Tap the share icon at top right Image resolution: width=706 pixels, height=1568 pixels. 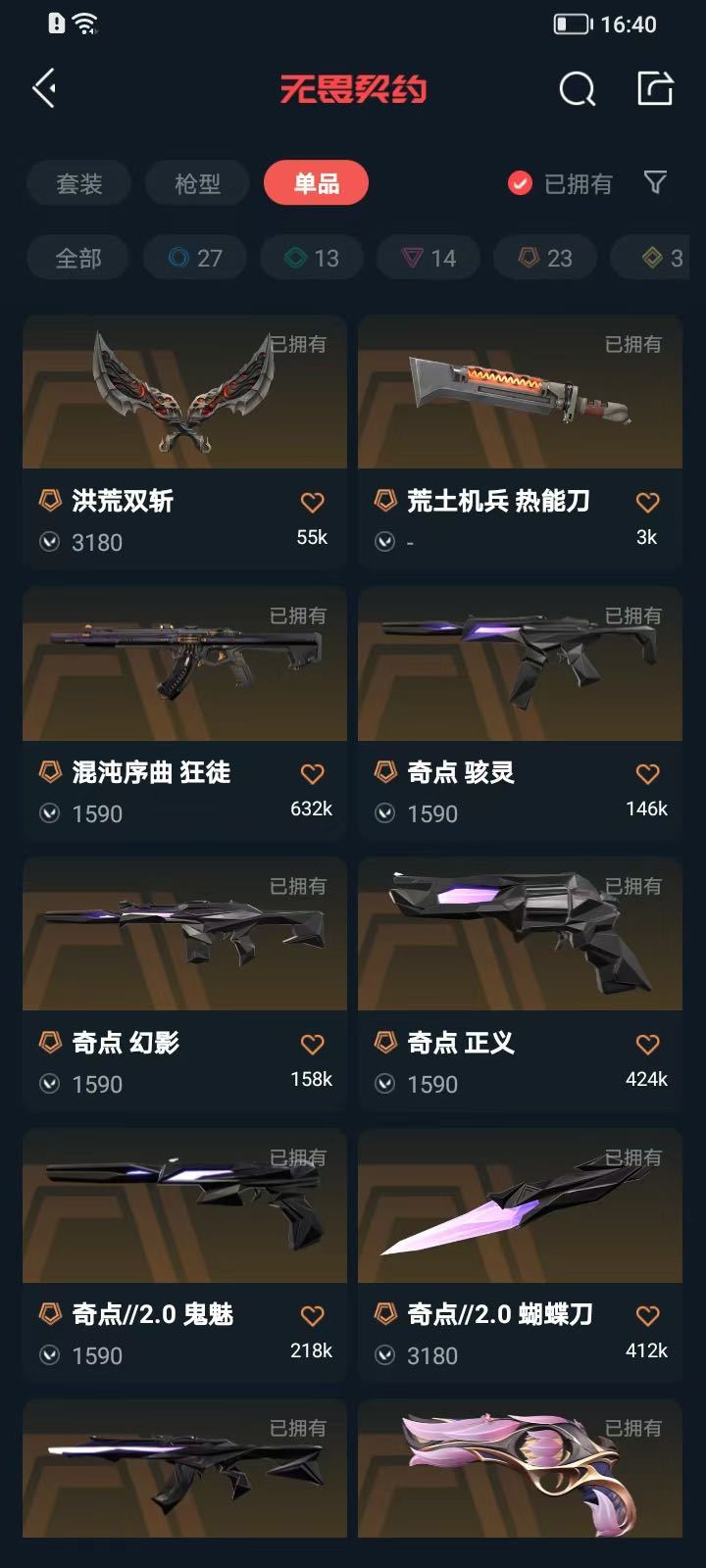[x=655, y=88]
